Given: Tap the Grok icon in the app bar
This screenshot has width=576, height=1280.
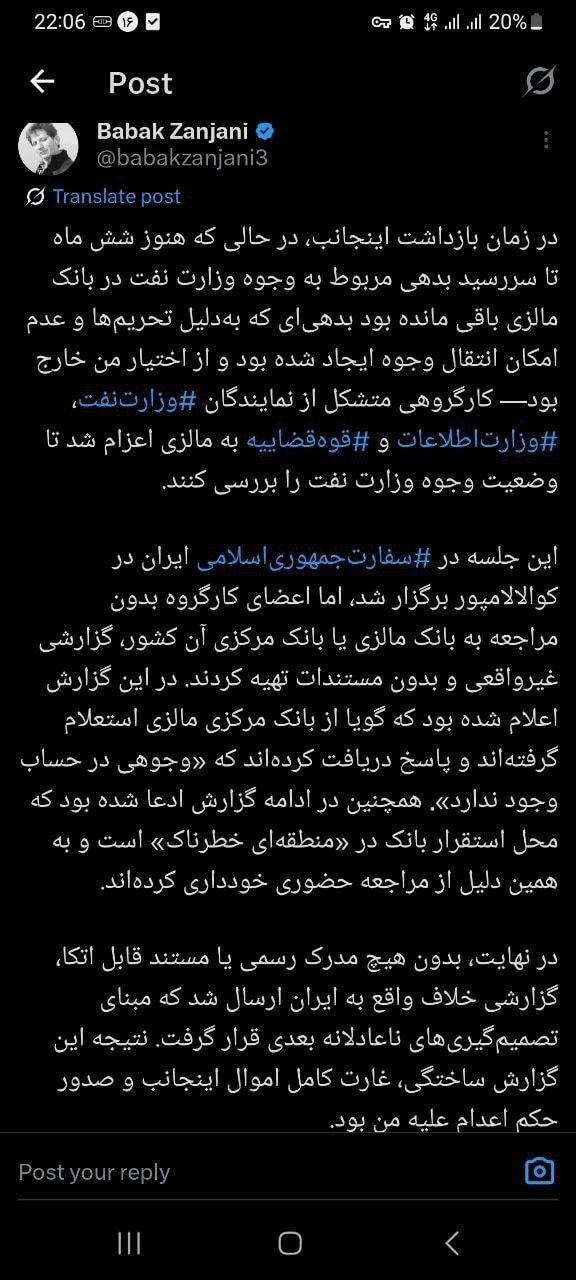Looking at the screenshot, I should coord(540,82).
